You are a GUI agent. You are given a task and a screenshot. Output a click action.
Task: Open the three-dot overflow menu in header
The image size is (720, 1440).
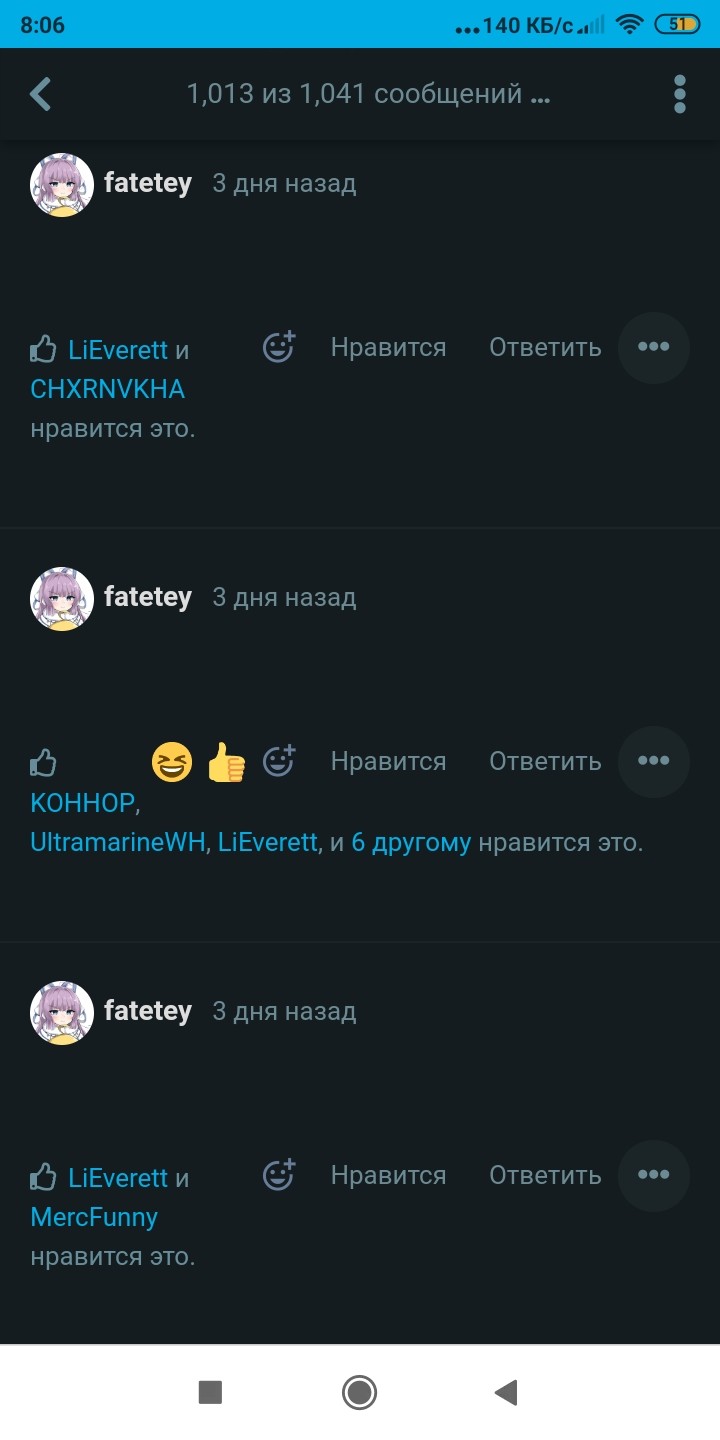pyautogui.click(x=680, y=94)
